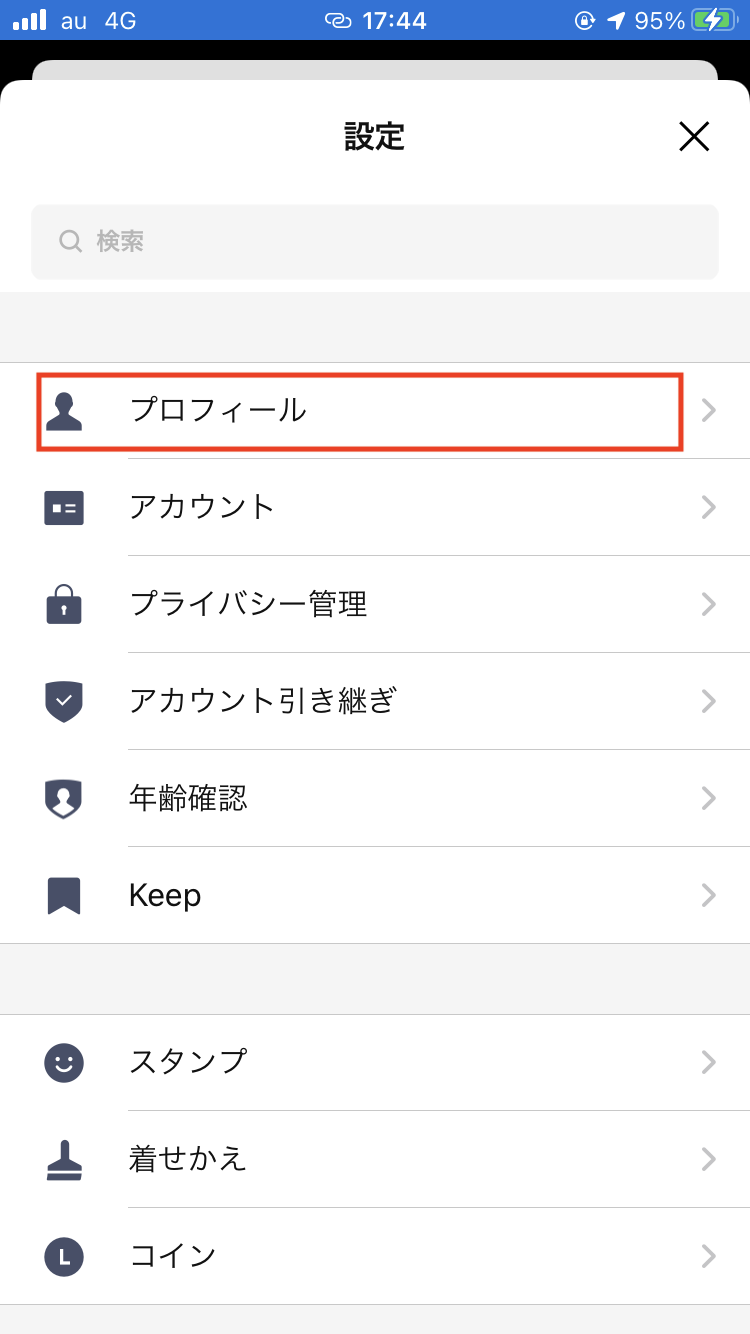Click the ID card account icon
This screenshot has width=750, height=1334.
[64, 507]
